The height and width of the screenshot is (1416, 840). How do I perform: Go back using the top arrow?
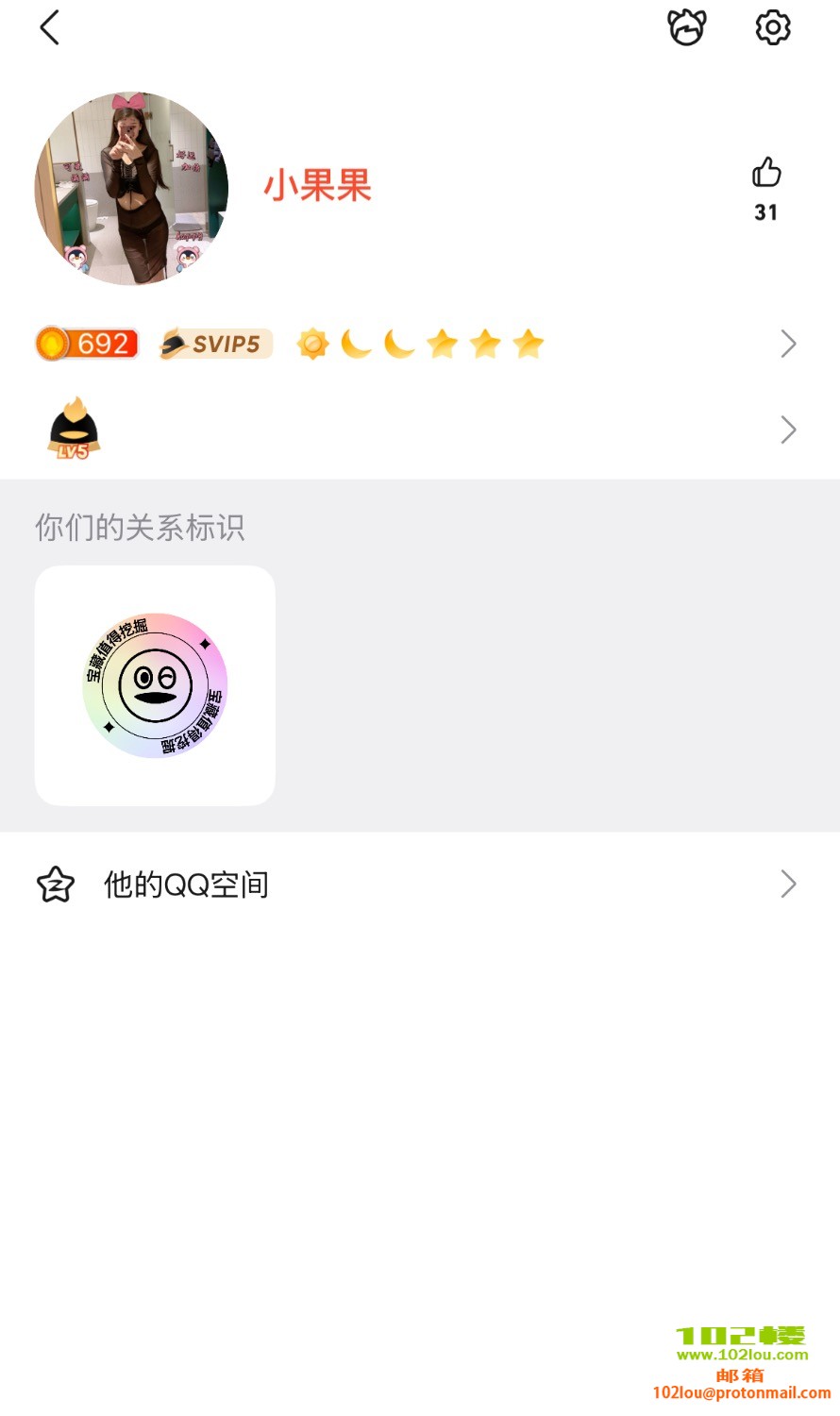click(x=50, y=27)
